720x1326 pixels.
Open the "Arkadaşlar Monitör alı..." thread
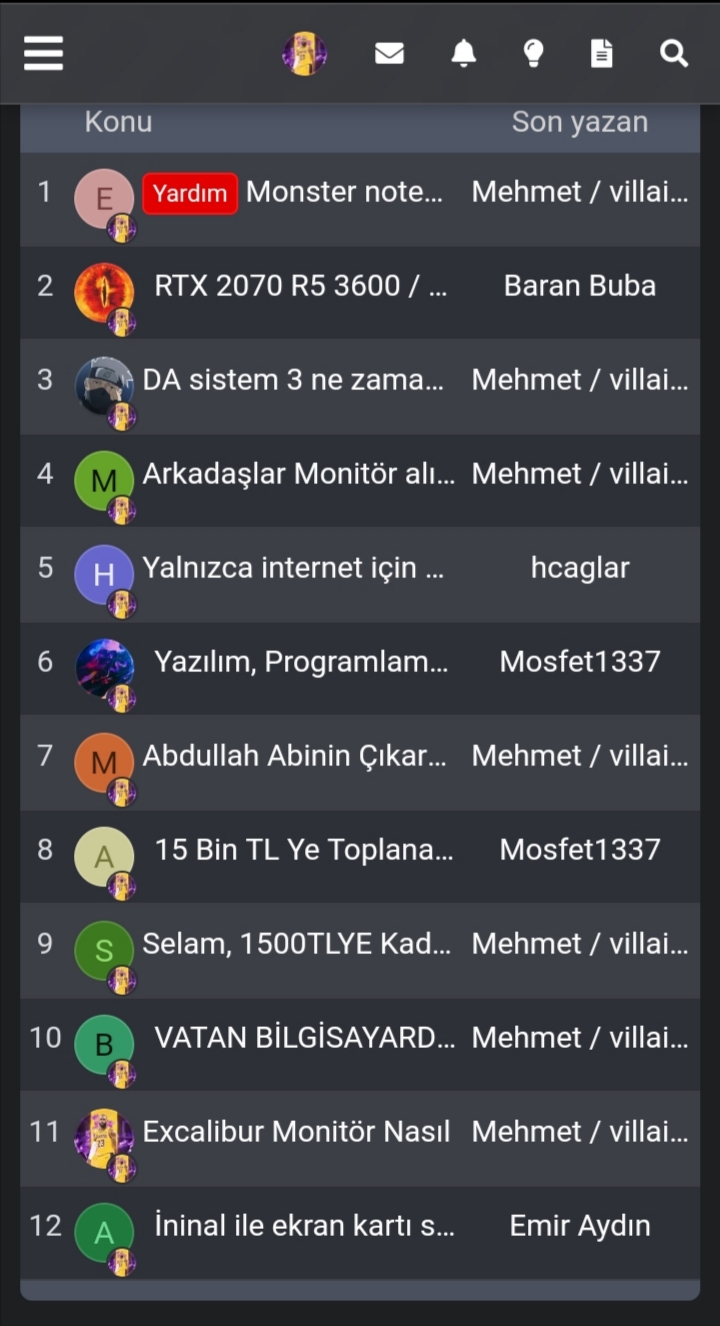click(298, 474)
